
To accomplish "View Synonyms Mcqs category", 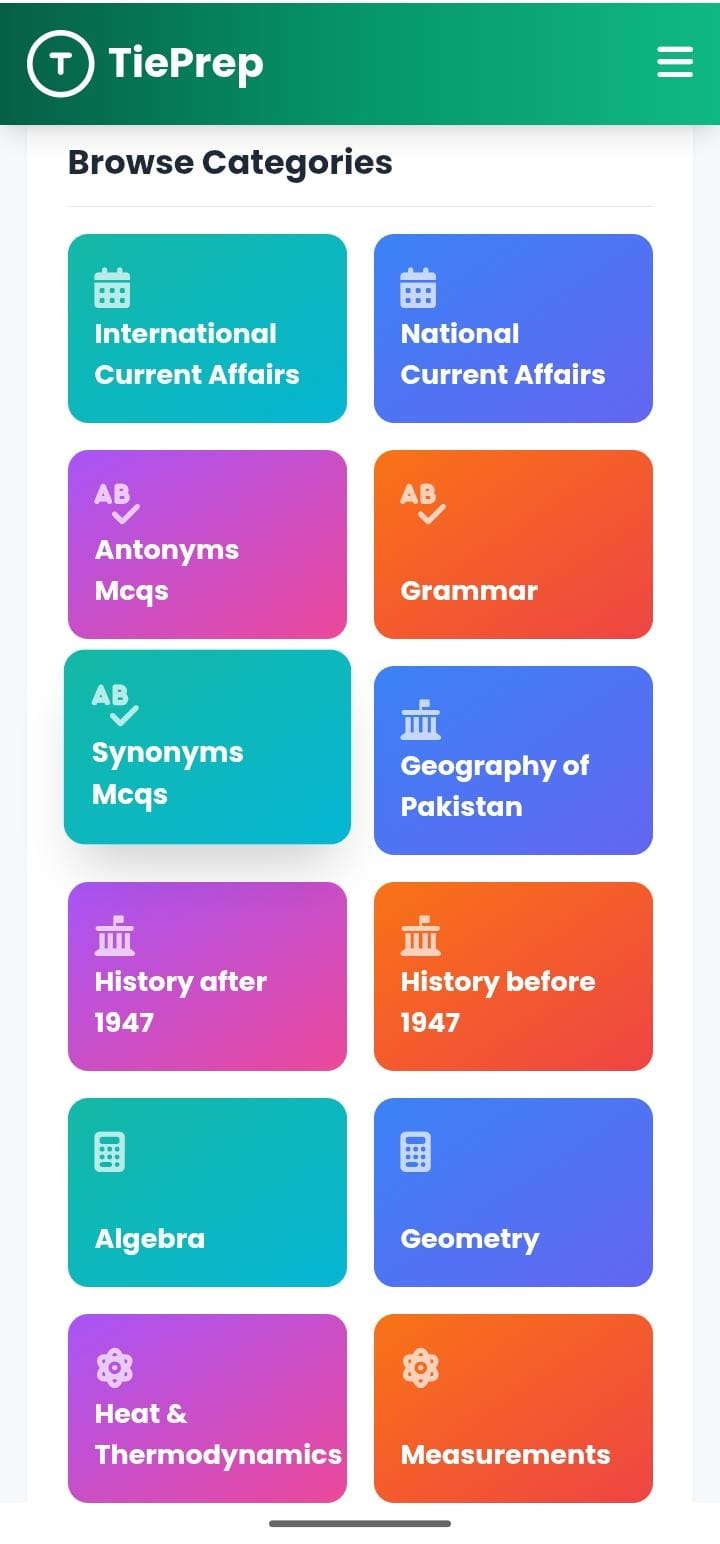I will 207,747.
